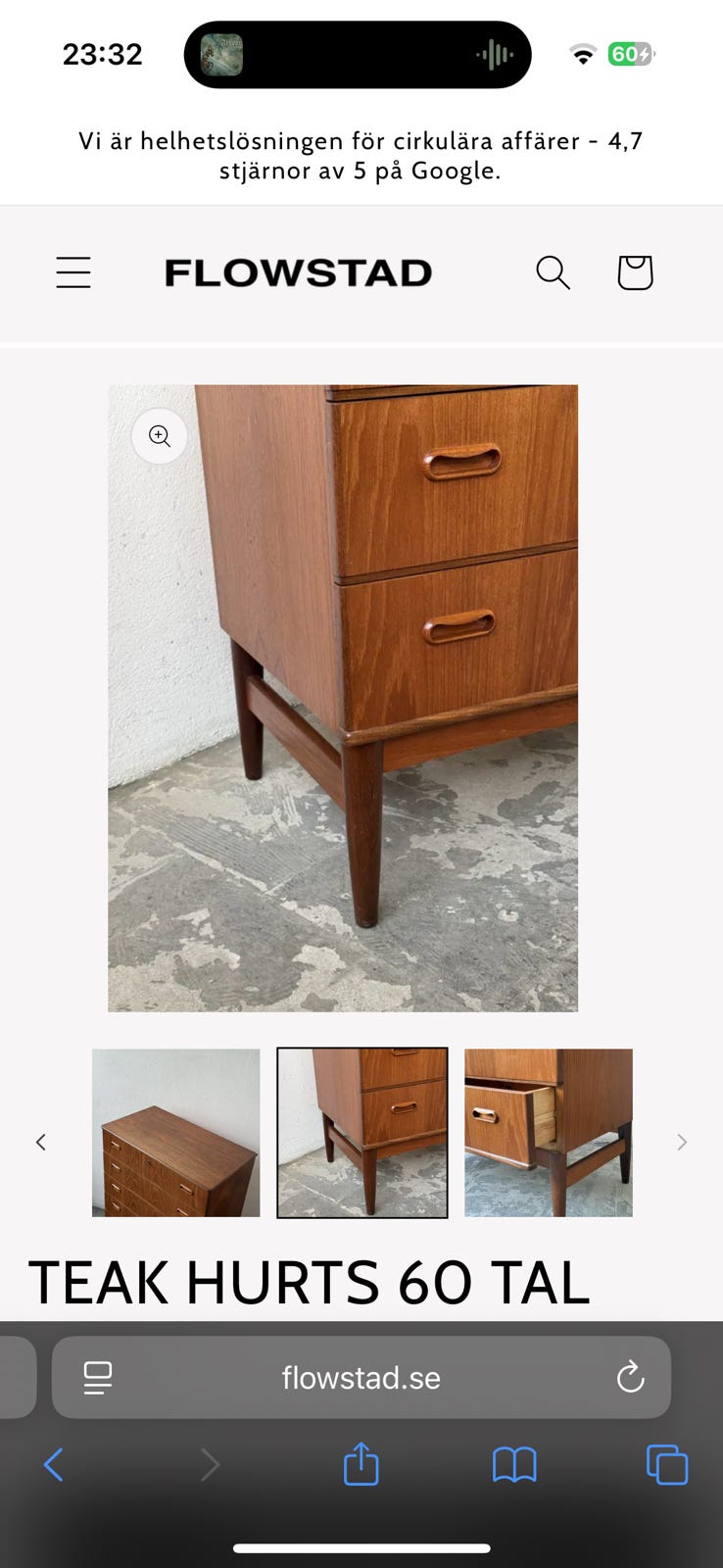Open Safari bookmarks

[x=513, y=1464]
